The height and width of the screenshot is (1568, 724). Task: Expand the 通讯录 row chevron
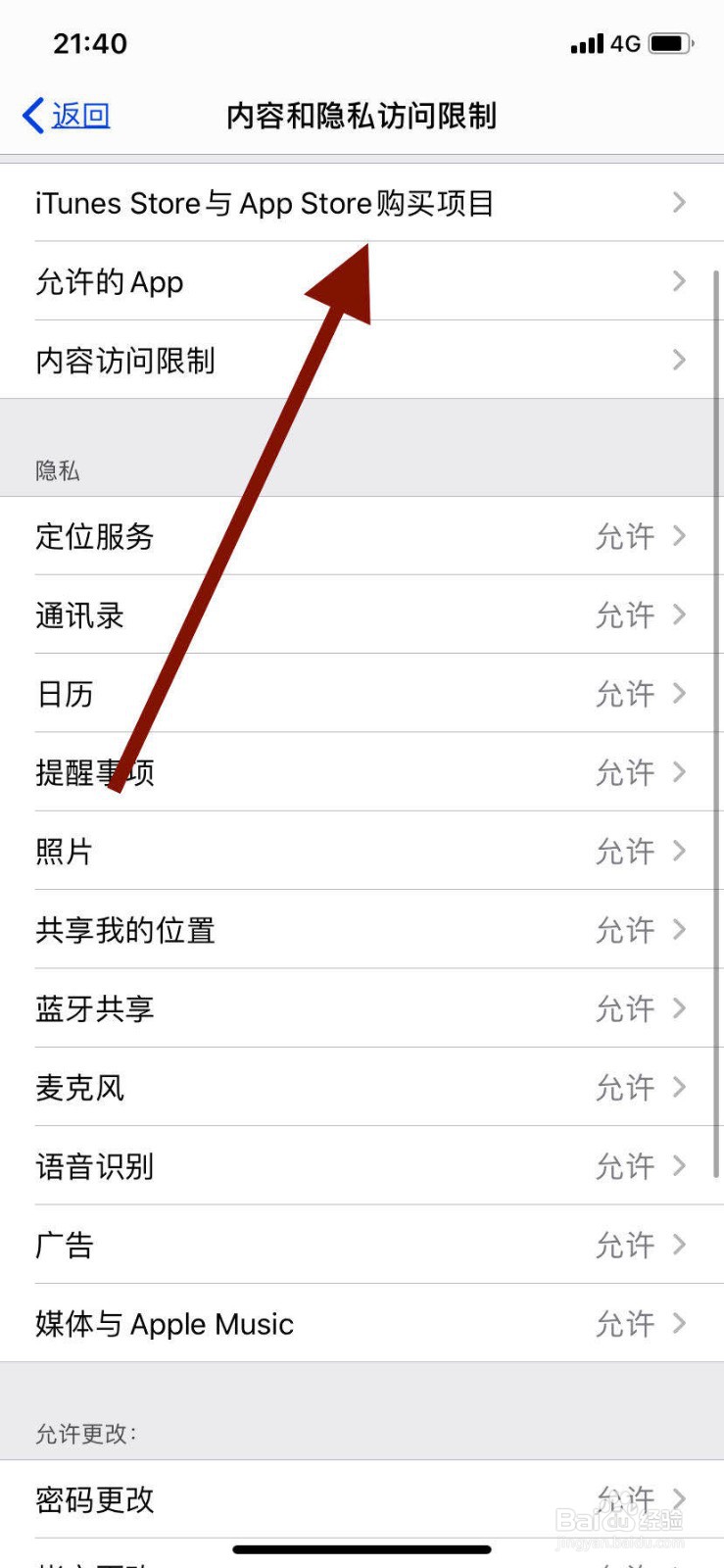point(678,615)
